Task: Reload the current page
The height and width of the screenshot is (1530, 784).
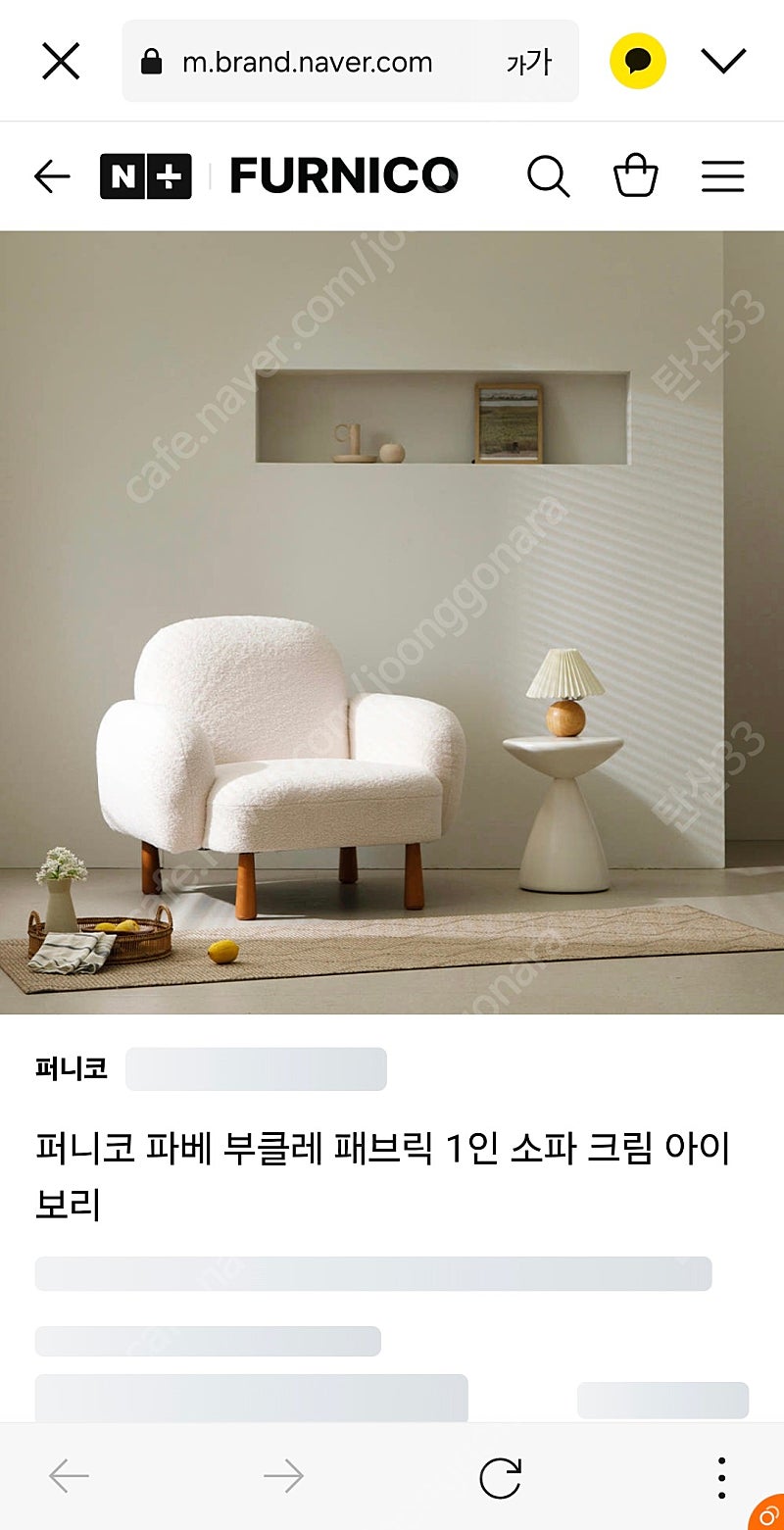Action: (499, 1477)
